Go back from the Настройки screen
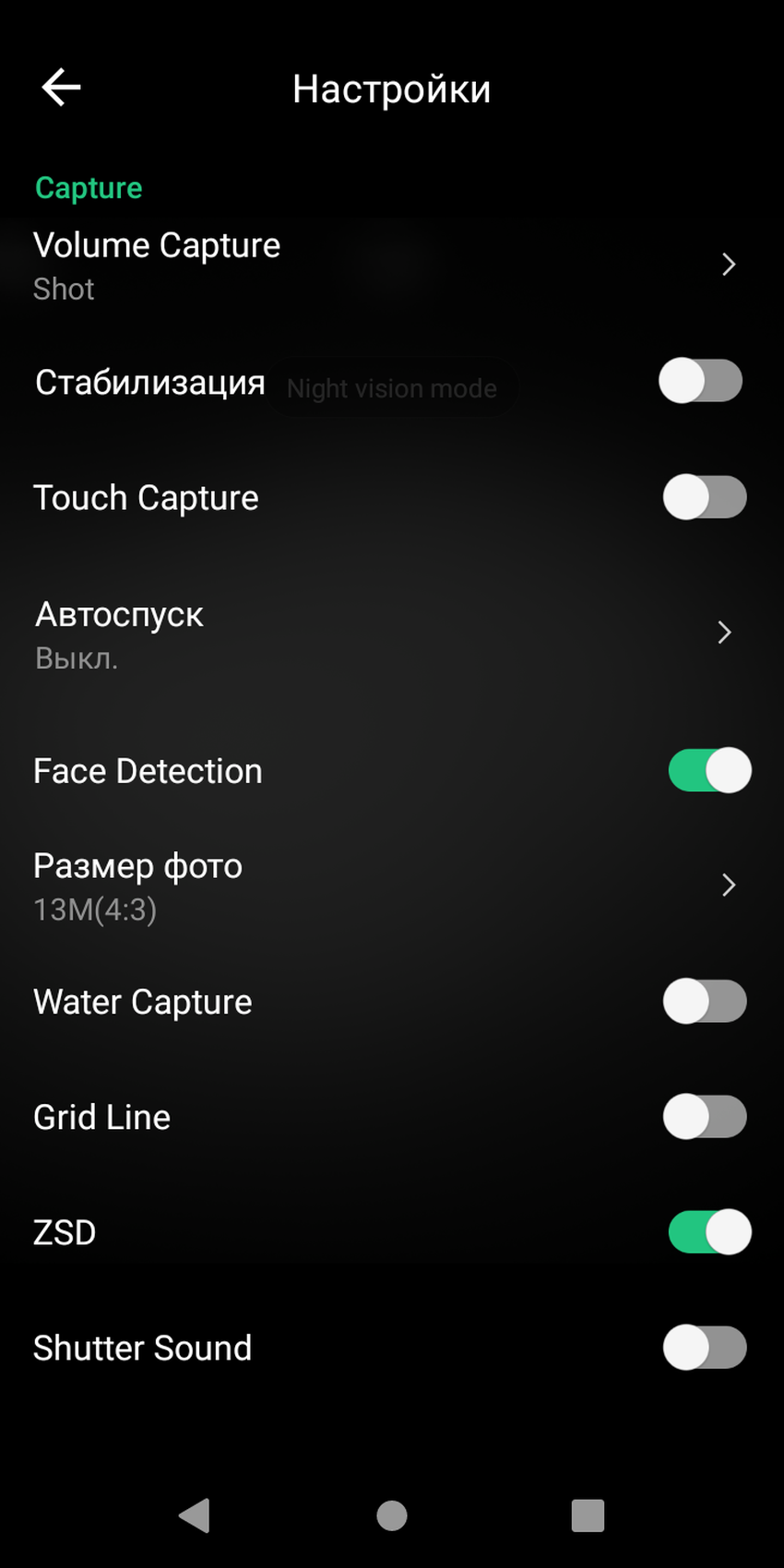This screenshot has height=1568, width=784. pyautogui.click(x=62, y=89)
